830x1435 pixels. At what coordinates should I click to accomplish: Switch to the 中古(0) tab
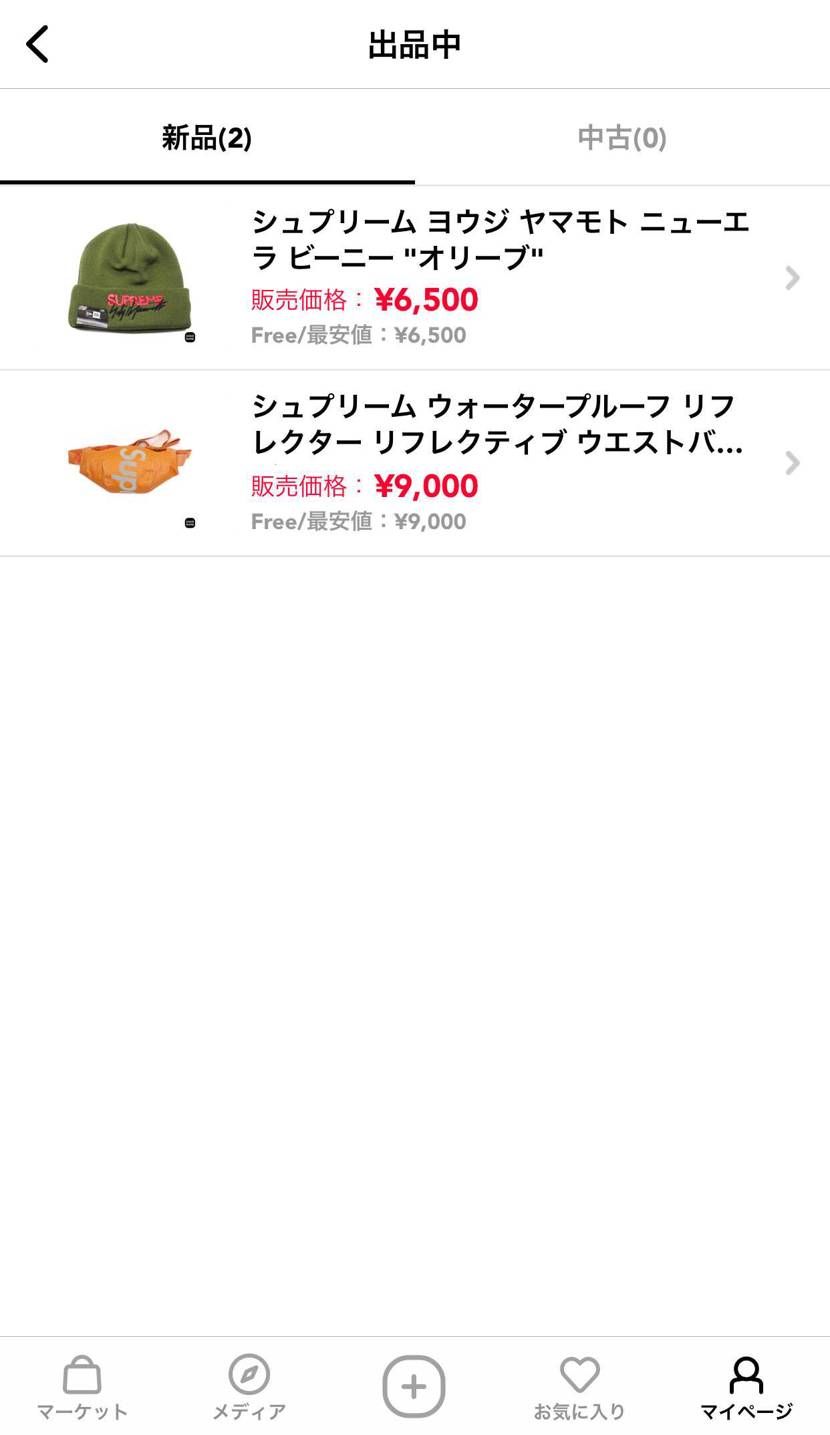[621, 137]
